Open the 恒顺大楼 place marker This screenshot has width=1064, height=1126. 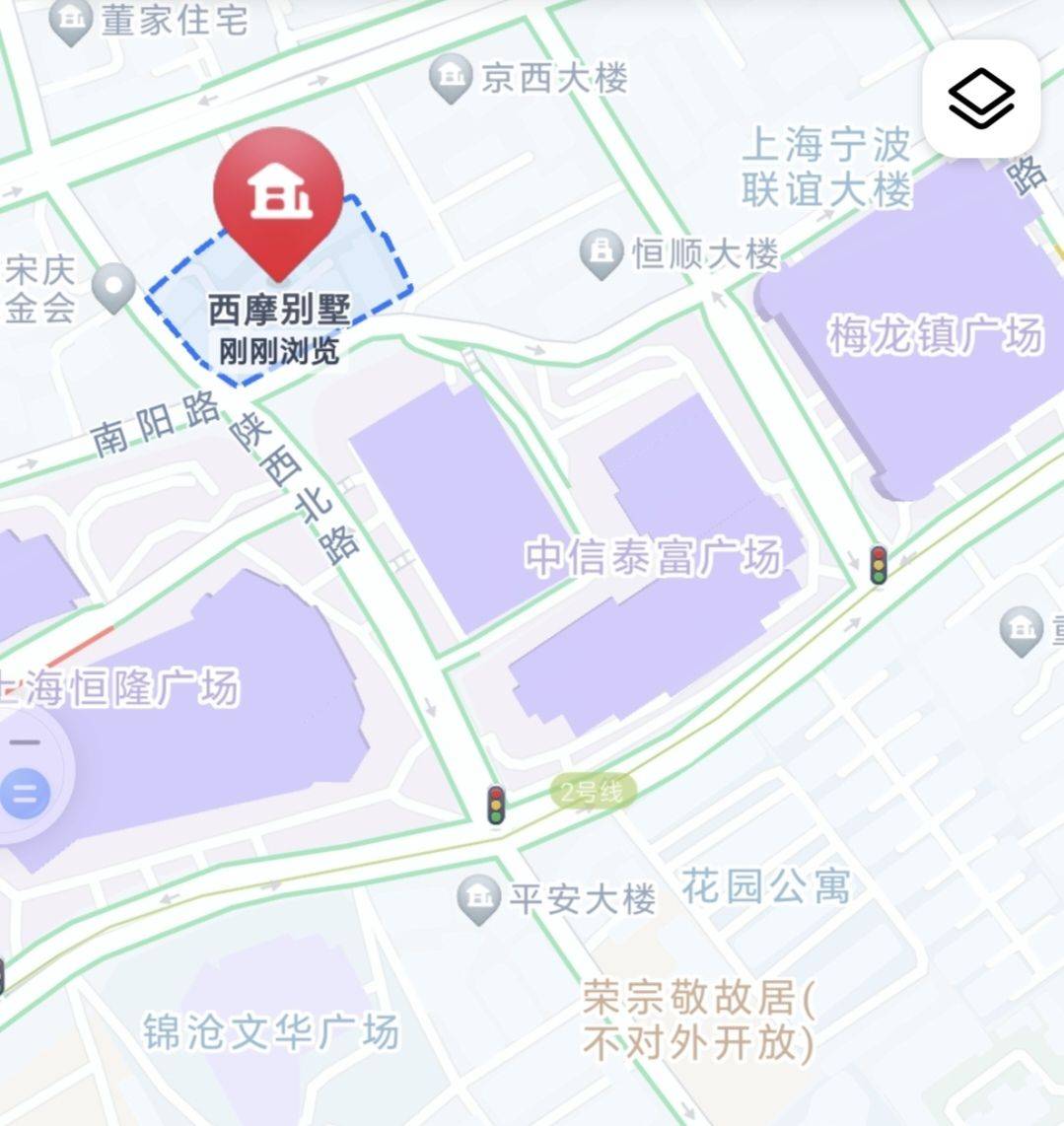[x=601, y=252]
